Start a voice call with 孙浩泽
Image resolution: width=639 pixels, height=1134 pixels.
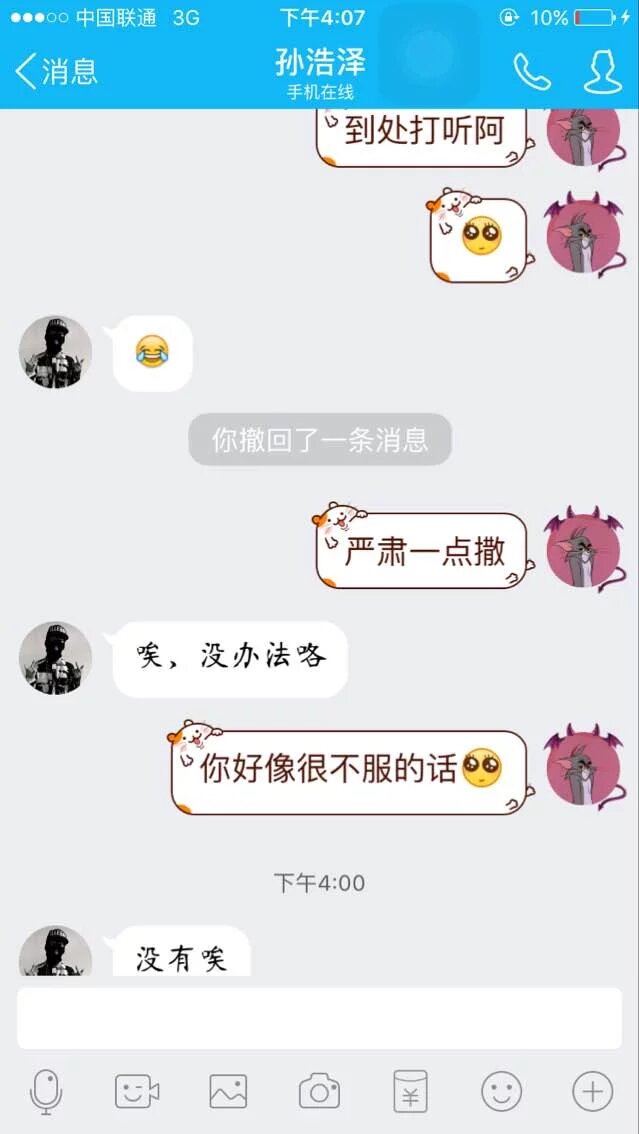point(531,71)
